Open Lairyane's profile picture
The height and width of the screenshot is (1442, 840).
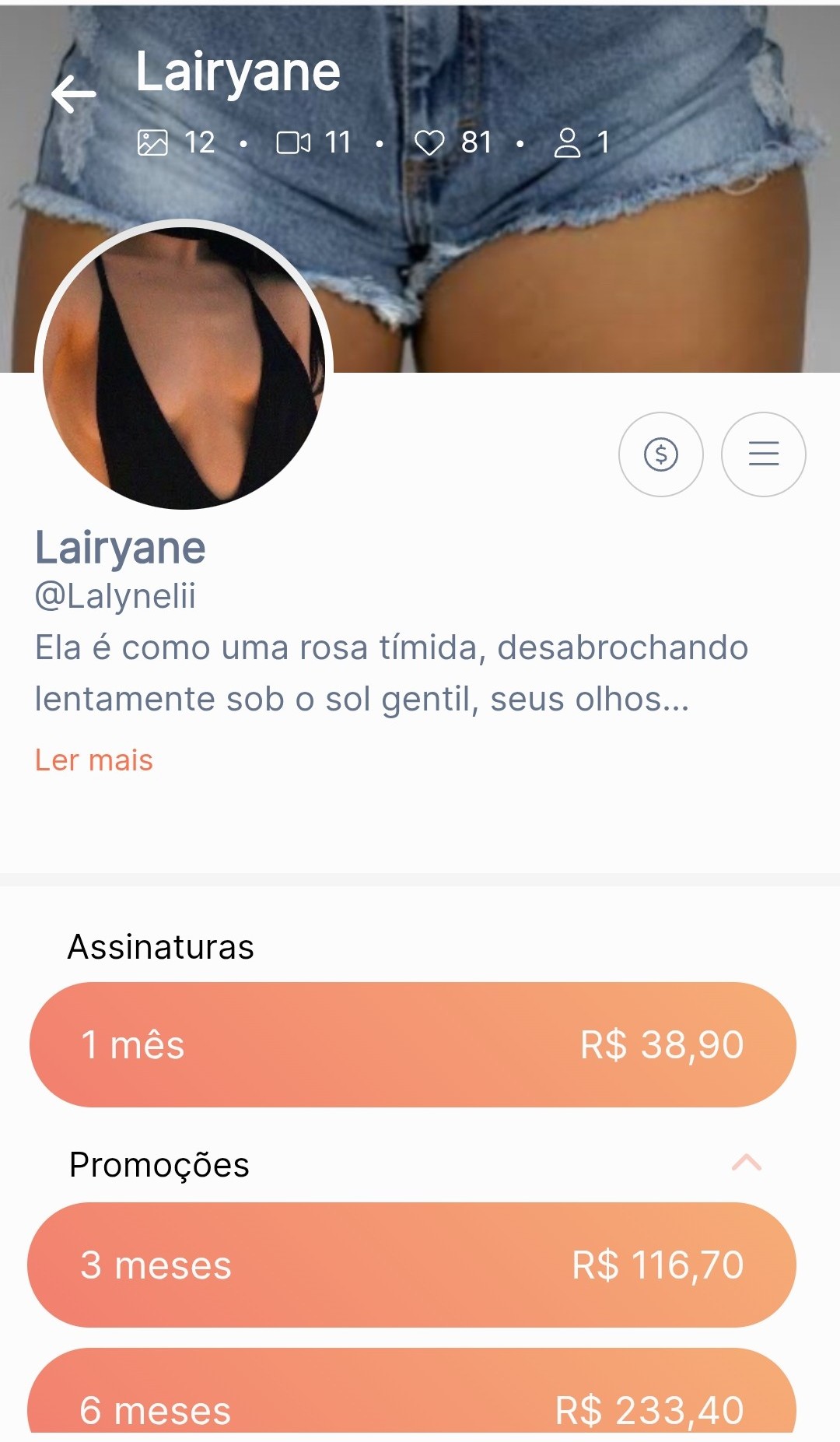pyautogui.click(x=184, y=364)
